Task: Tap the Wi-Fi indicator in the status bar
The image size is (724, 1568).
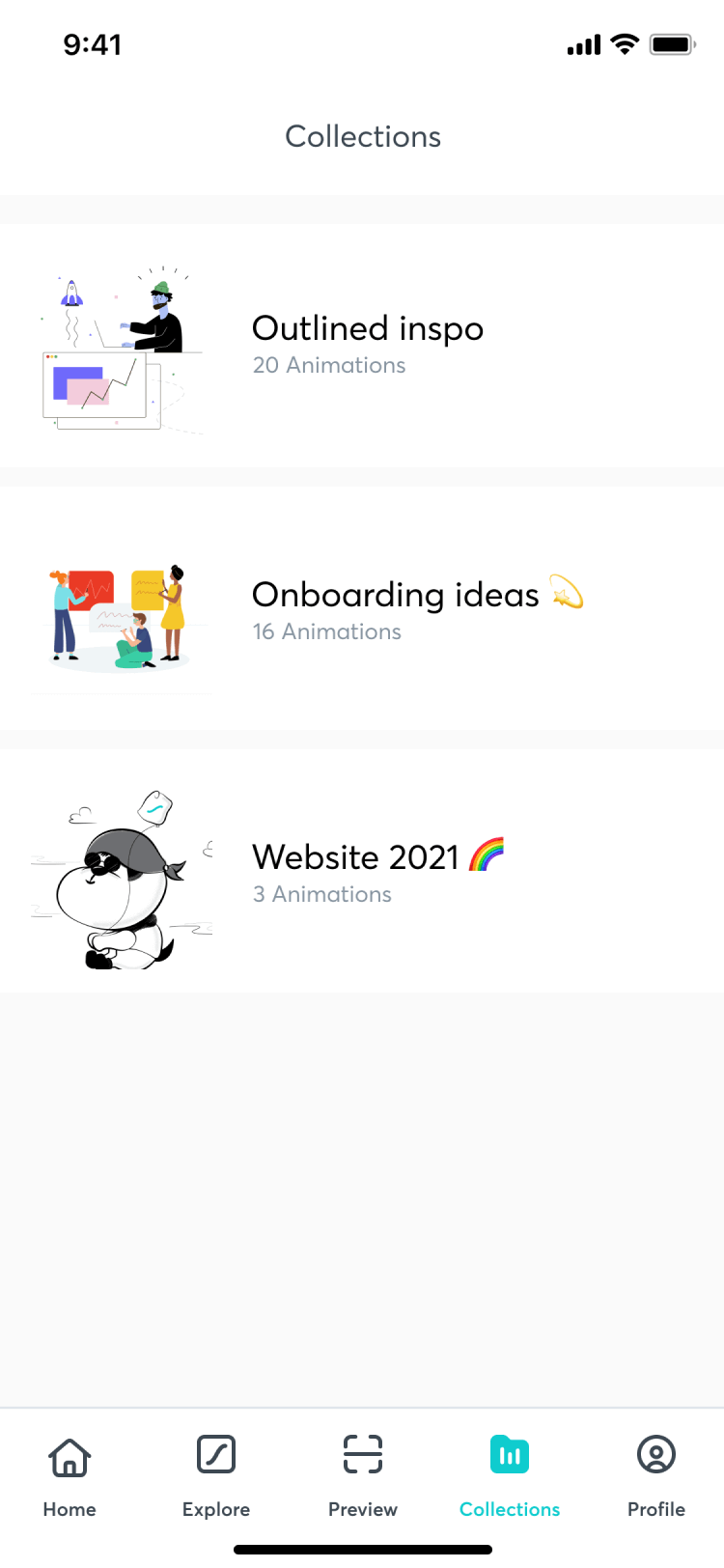Action: pos(624,43)
